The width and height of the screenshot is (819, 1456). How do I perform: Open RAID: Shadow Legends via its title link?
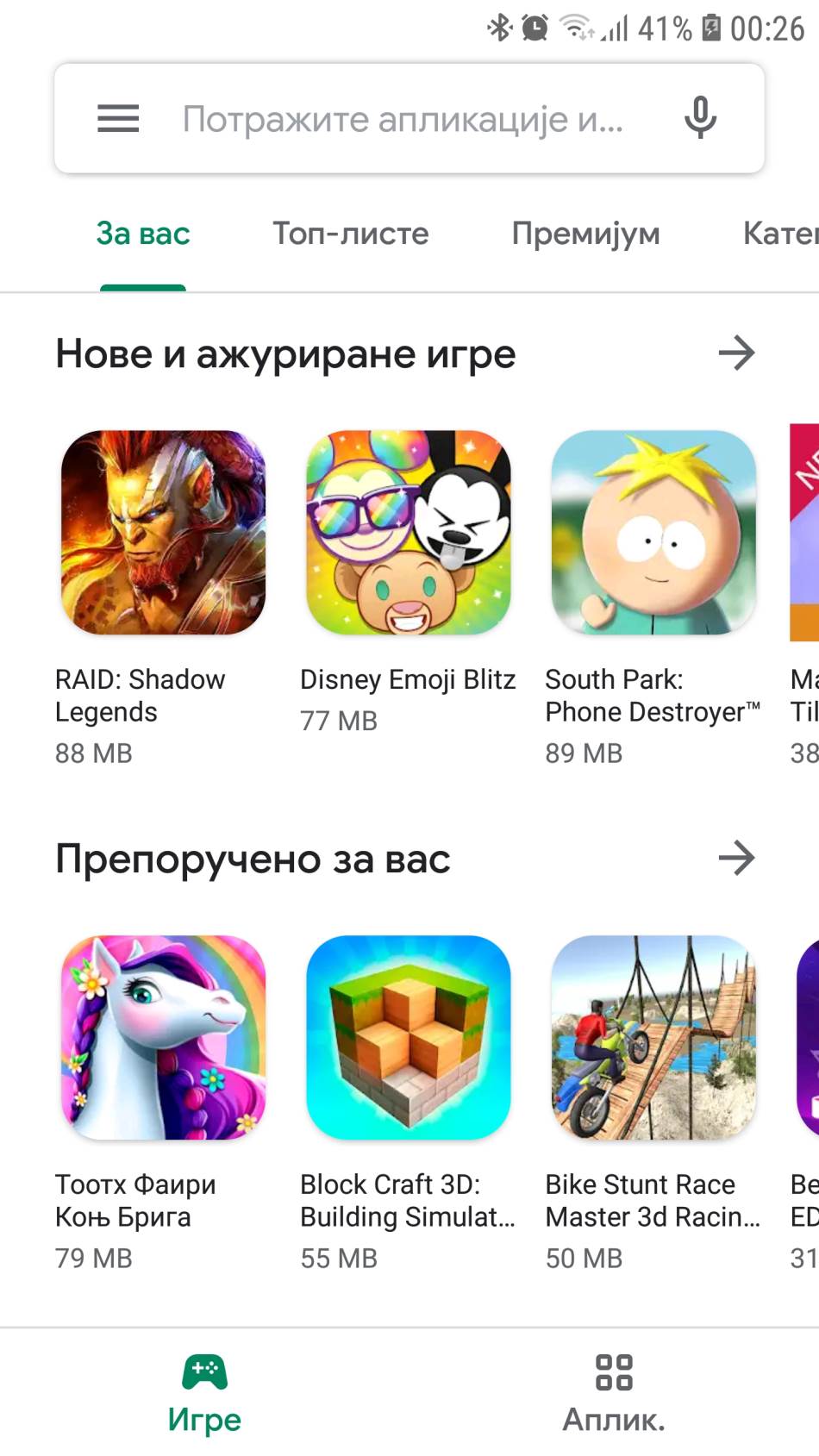click(x=141, y=696)
